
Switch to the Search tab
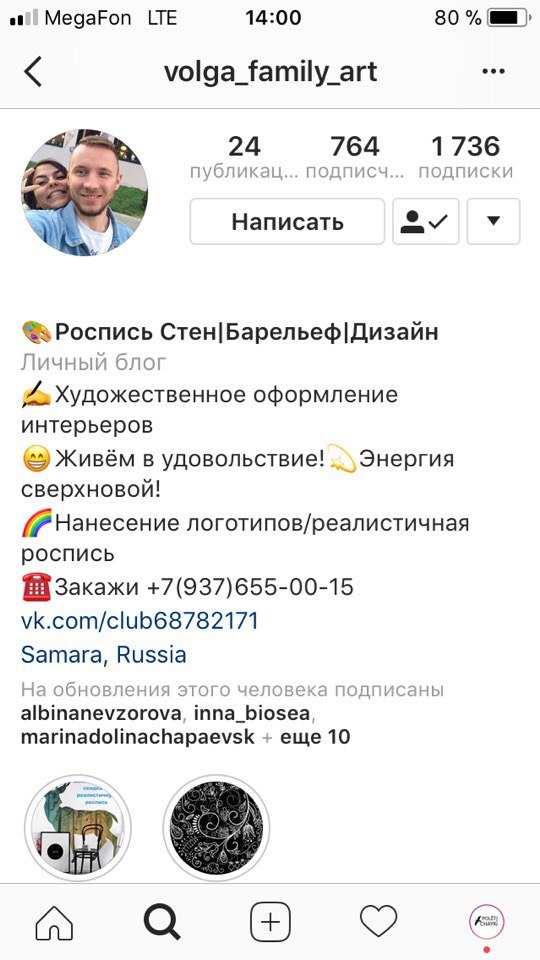coord(162,922)
